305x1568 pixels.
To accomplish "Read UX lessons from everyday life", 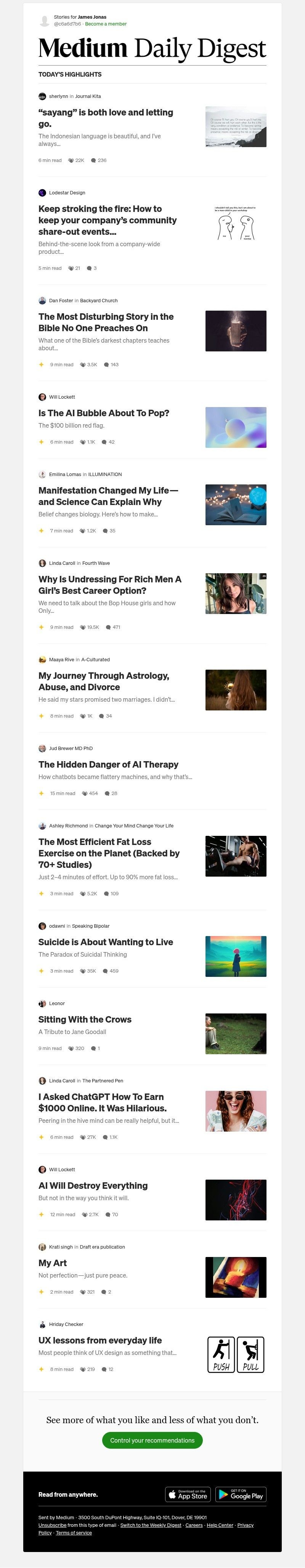I will pos(100,1340).
